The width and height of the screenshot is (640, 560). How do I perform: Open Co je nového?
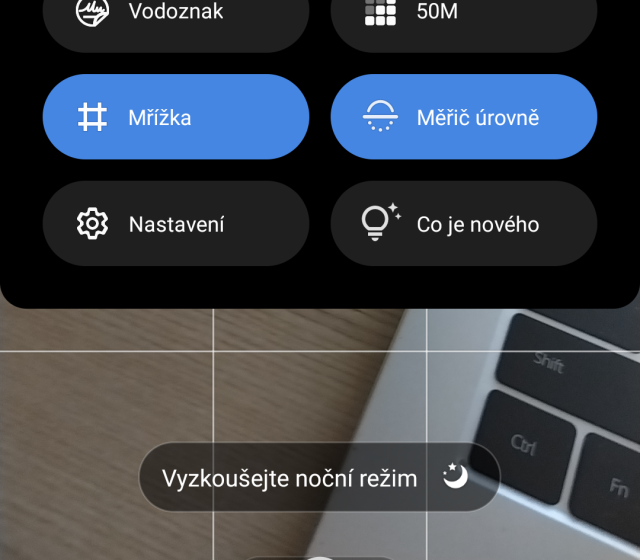point(463,224)
